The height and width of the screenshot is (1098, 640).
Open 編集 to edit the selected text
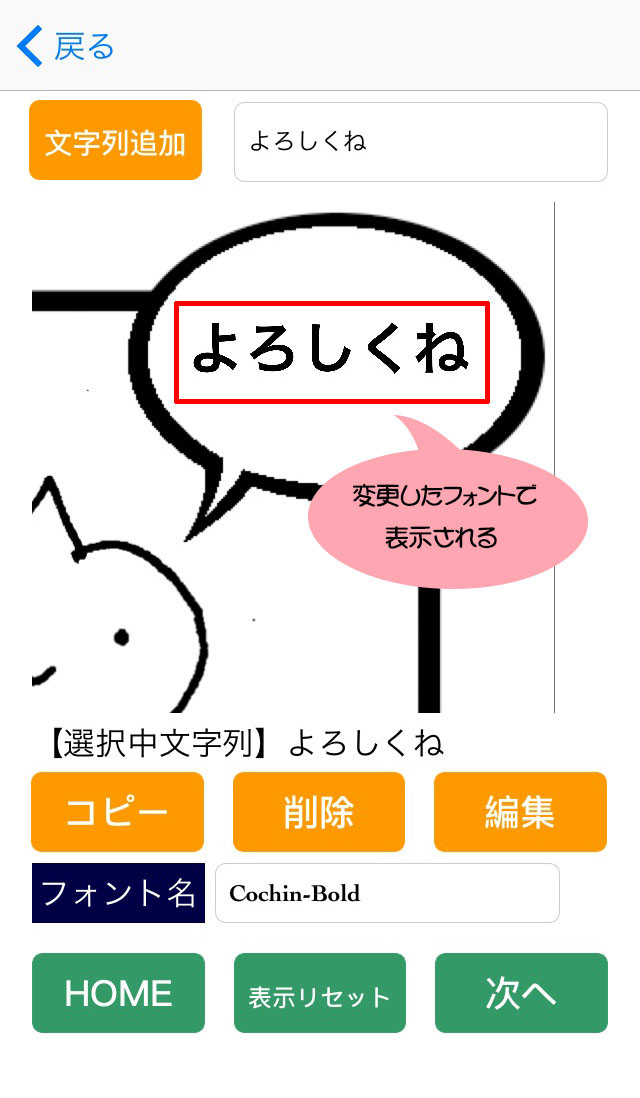tap(520, 812)
